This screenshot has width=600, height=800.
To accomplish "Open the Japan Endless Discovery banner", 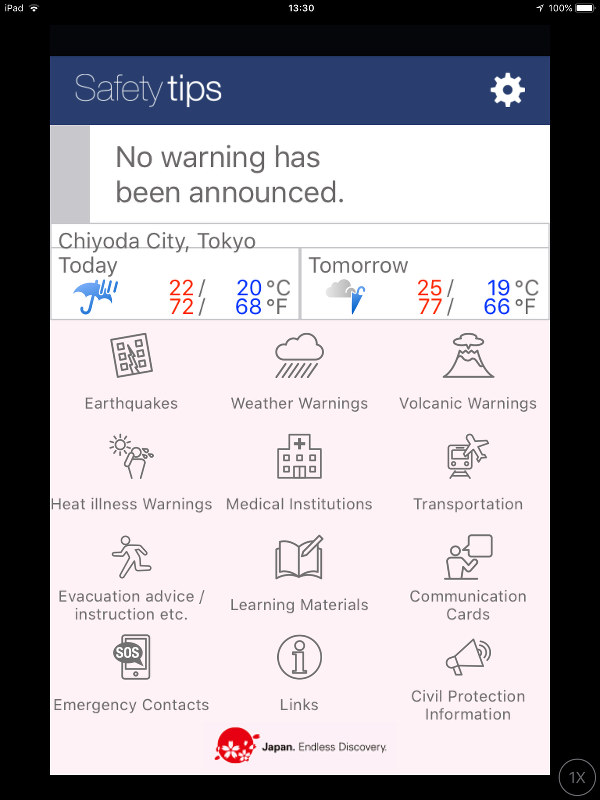I will (301, 746).
